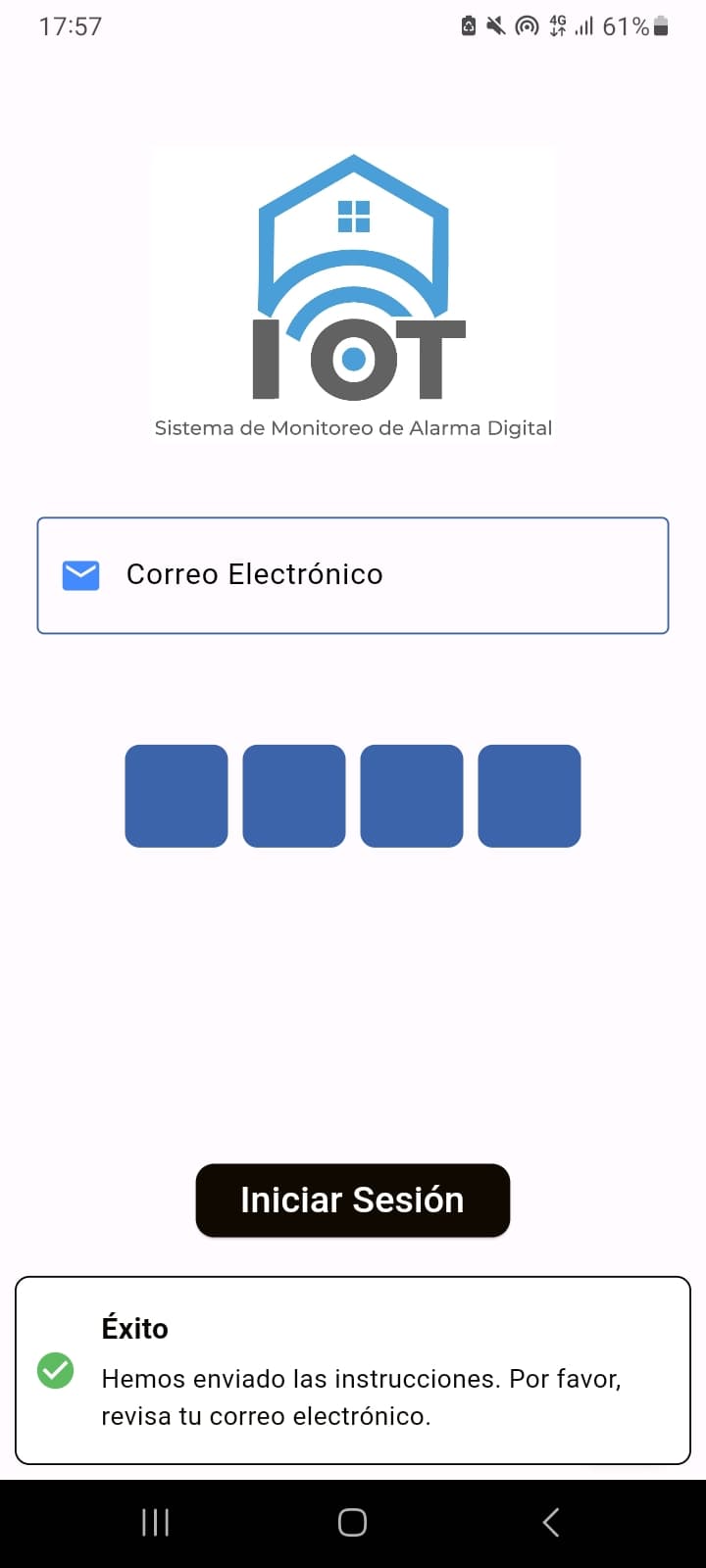Select the fourth PIN code box
This screenshot has width=706, height=1568.
tap(529, 796)
